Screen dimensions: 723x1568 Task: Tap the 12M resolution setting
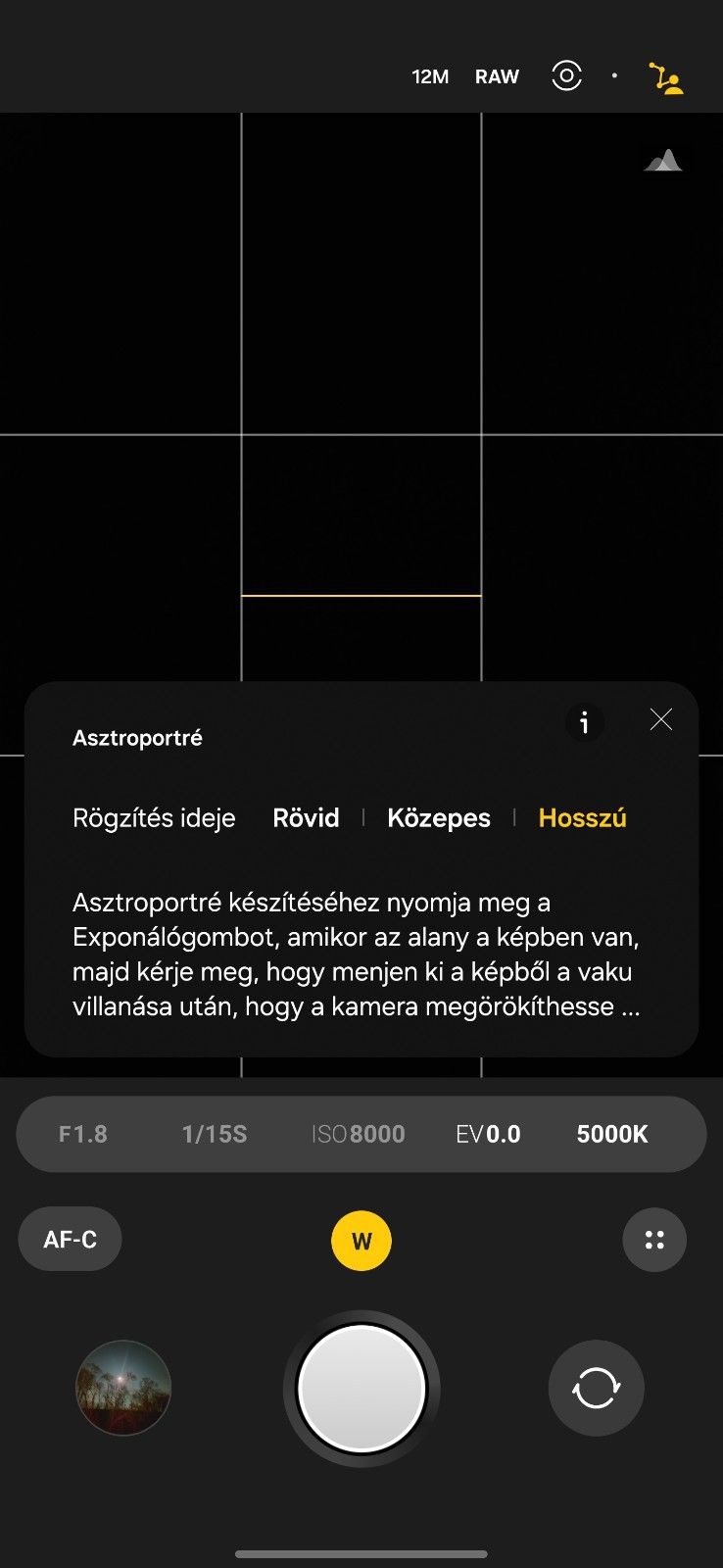click(430, 76)
